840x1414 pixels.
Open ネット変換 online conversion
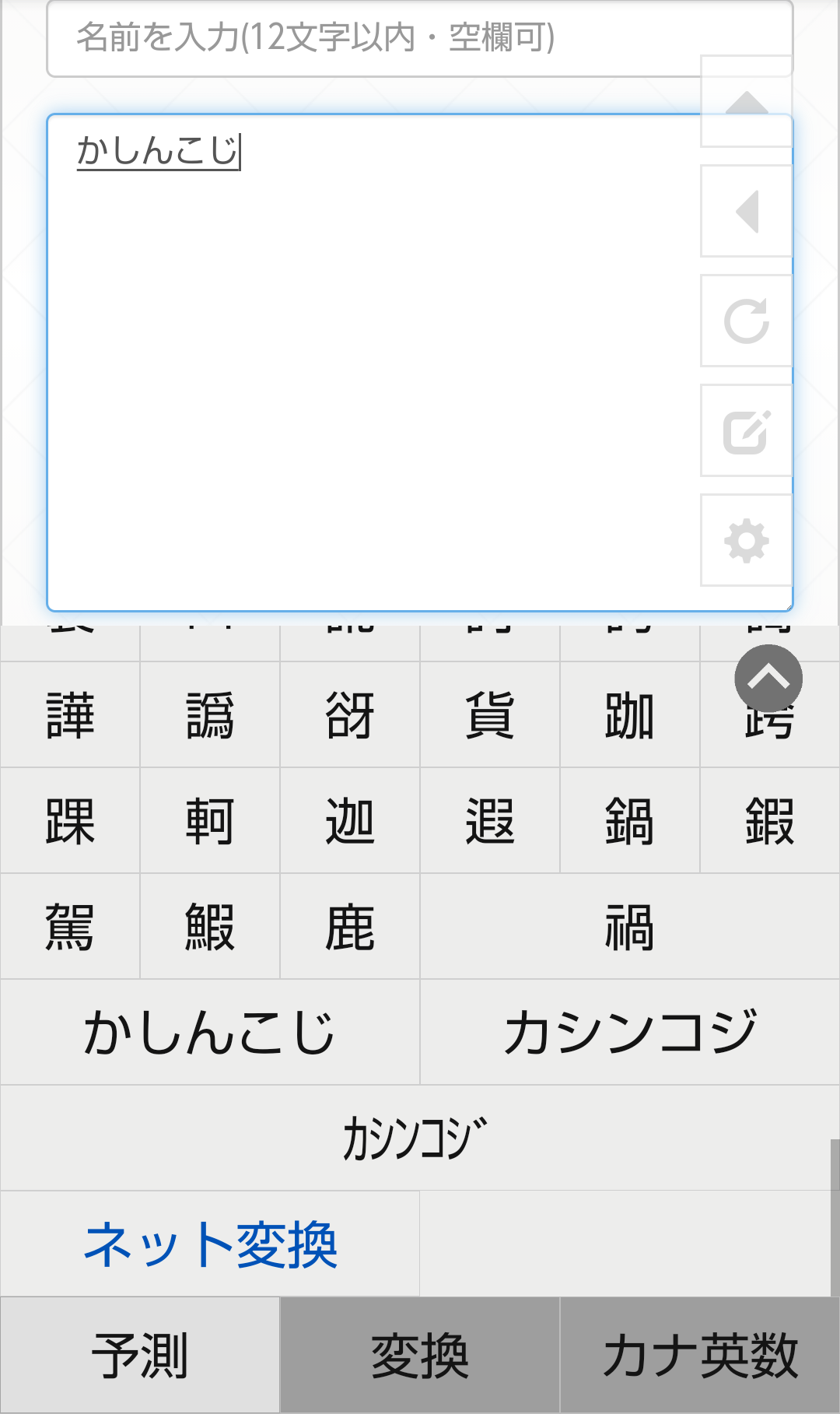[210, 1244]
